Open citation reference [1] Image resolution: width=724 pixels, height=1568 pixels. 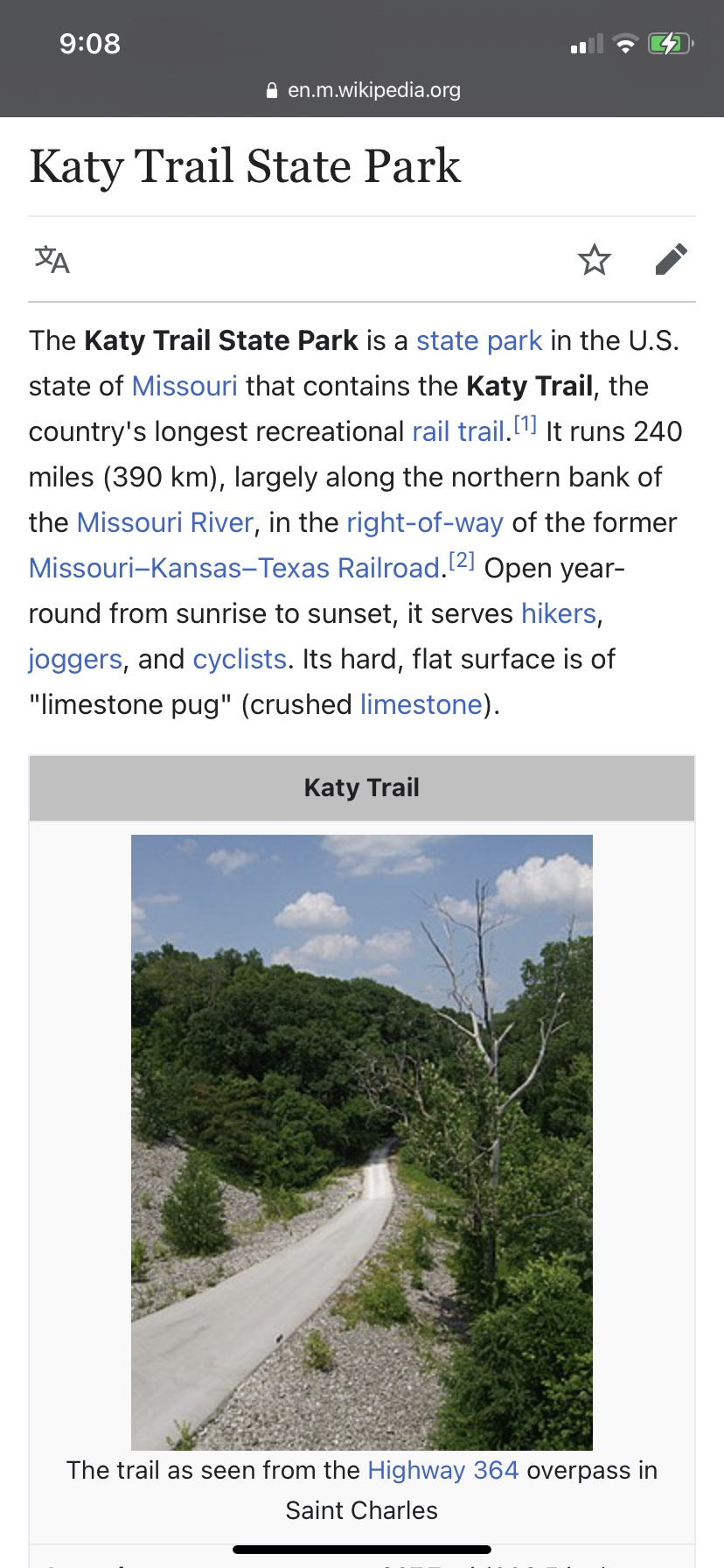(525, 425)
